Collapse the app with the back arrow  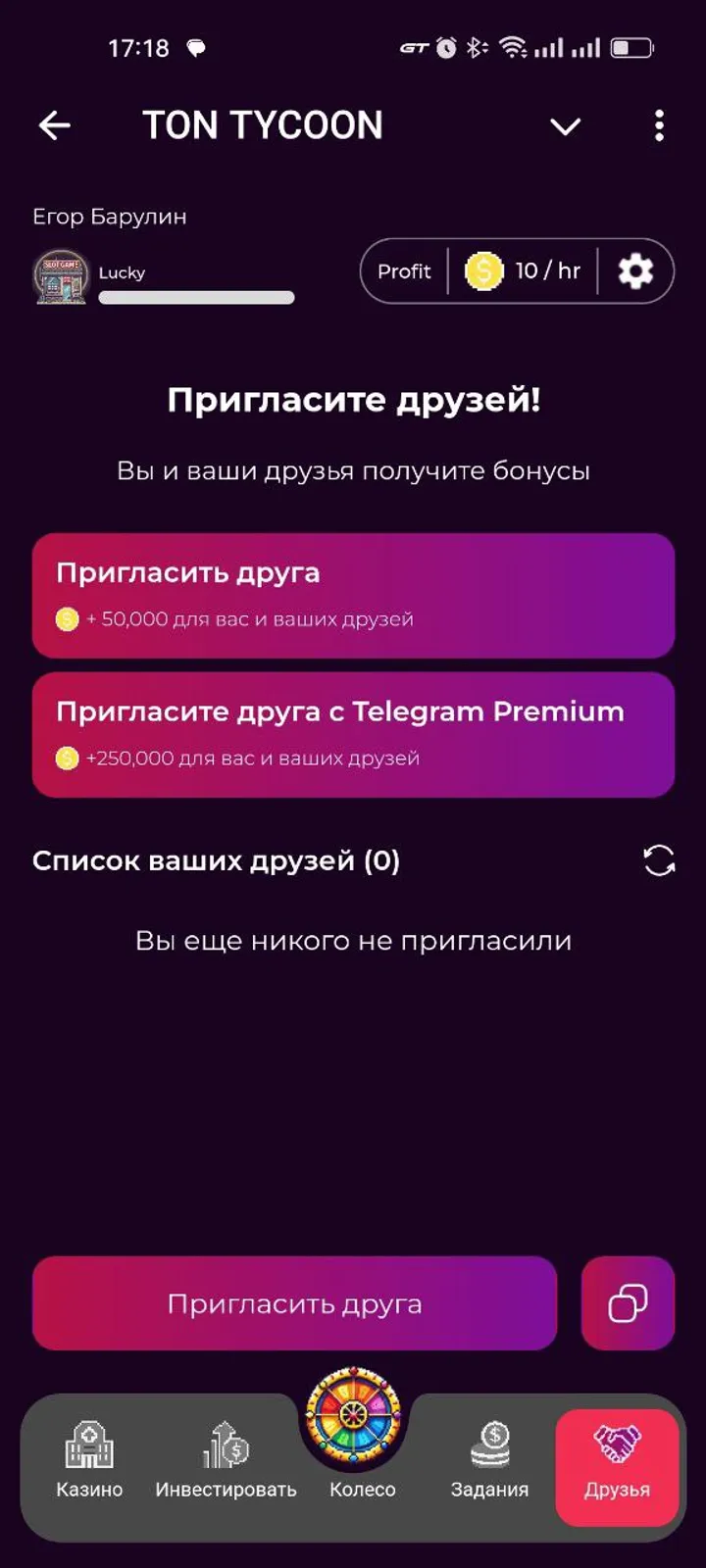click(54, 125)
